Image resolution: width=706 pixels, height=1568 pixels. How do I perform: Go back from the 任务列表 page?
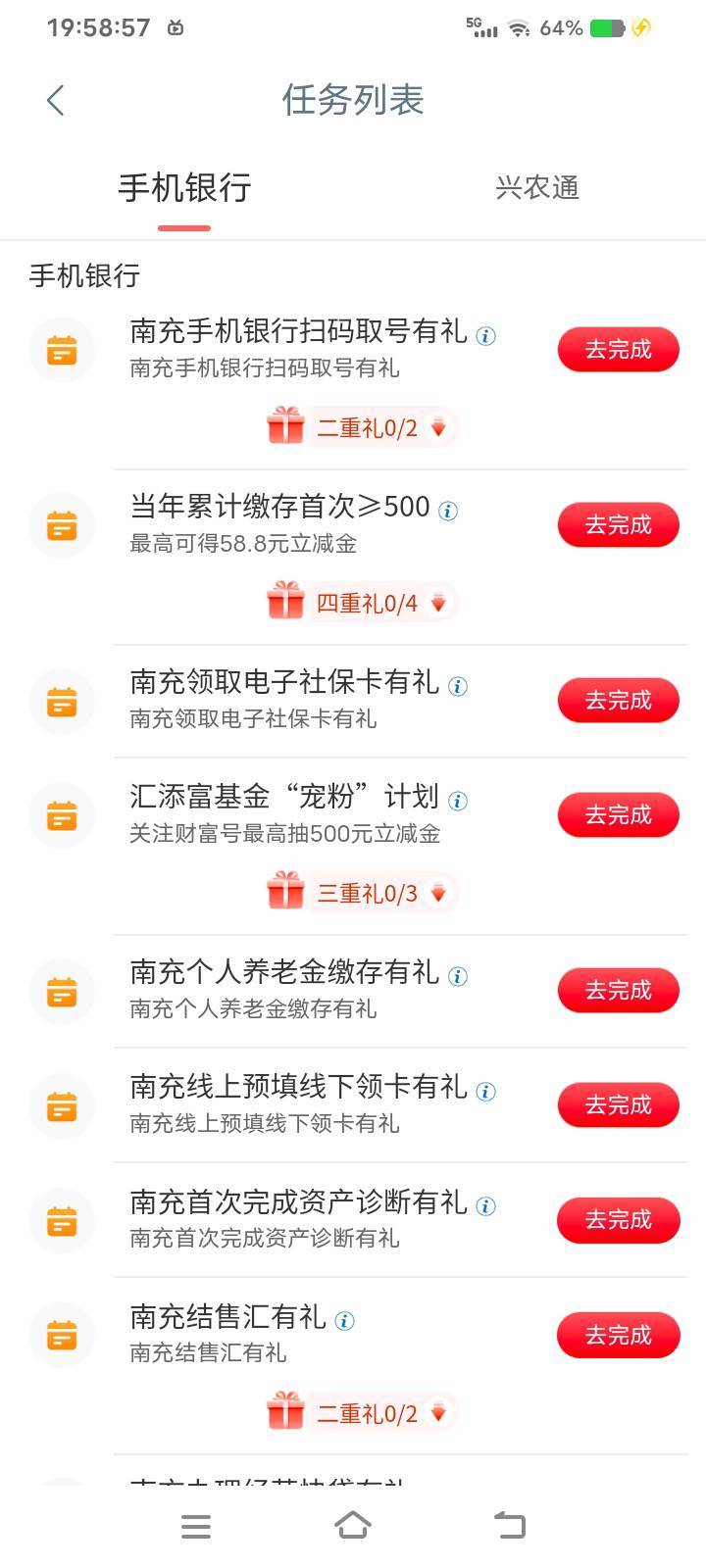pos(56,100)
